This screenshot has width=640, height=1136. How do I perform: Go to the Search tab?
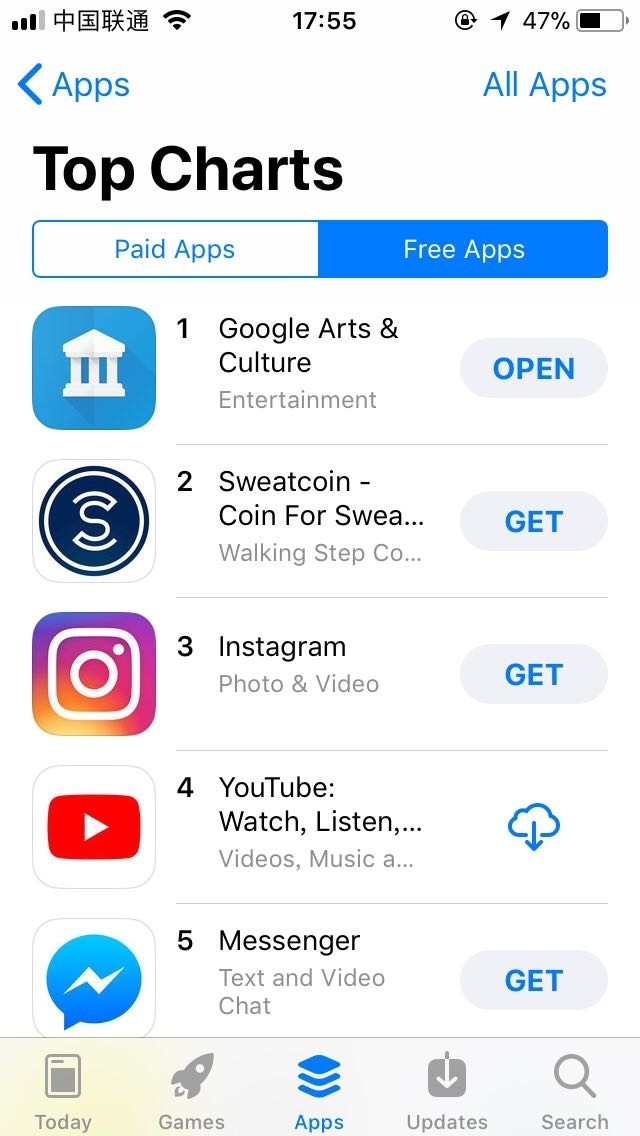[575, 1090]
